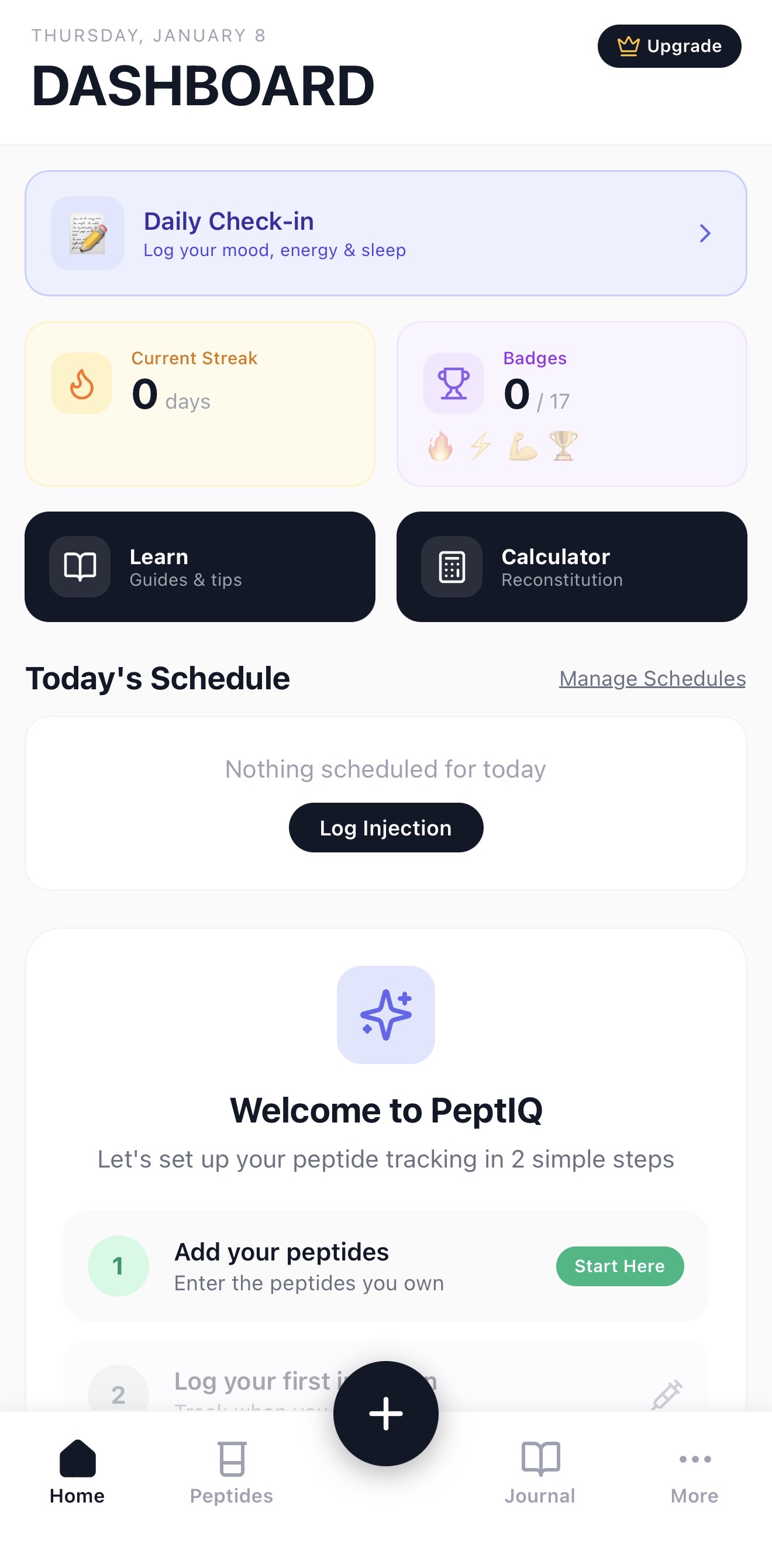
Task: Tap the Upgrade button
Action: 668,46
